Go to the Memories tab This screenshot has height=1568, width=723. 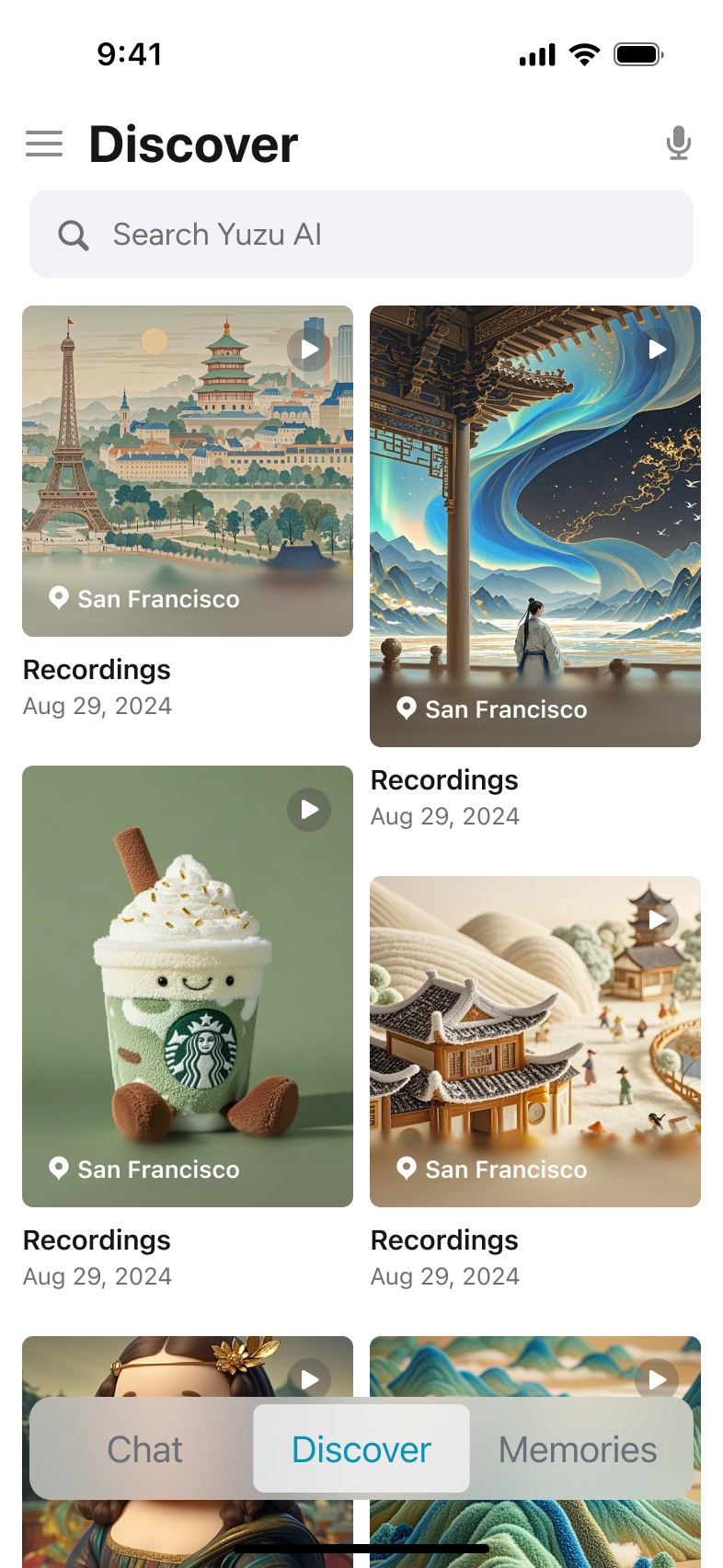point(578,1449)
